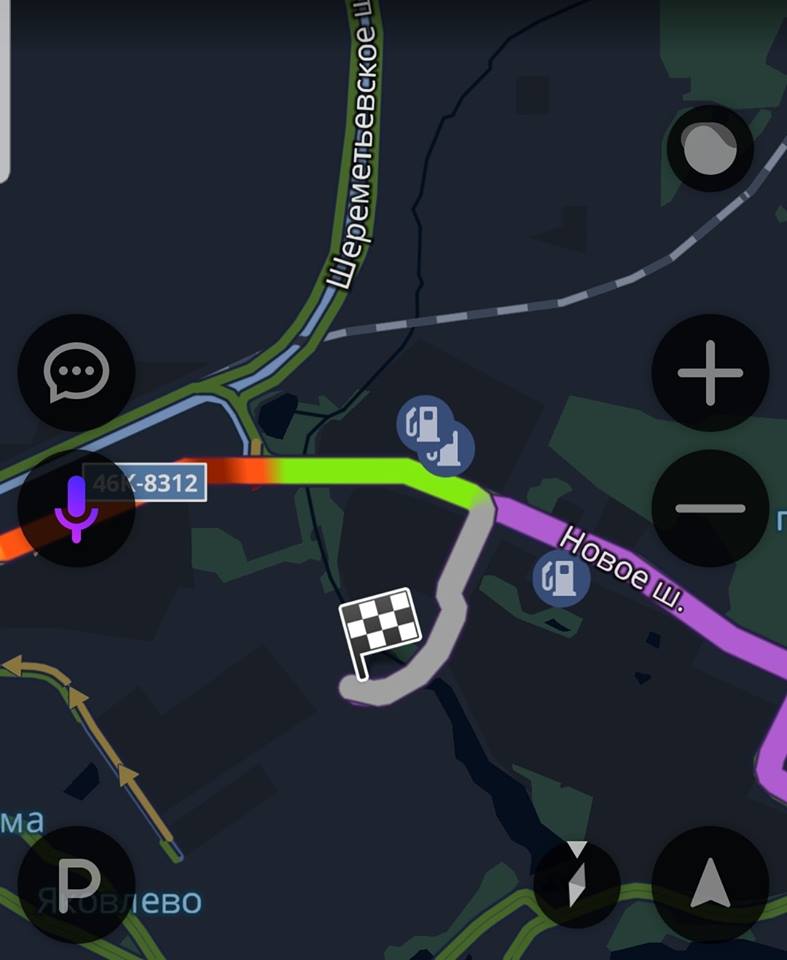Tap the round traffic indicator button

pyautogui.click(x=709, y=149)
